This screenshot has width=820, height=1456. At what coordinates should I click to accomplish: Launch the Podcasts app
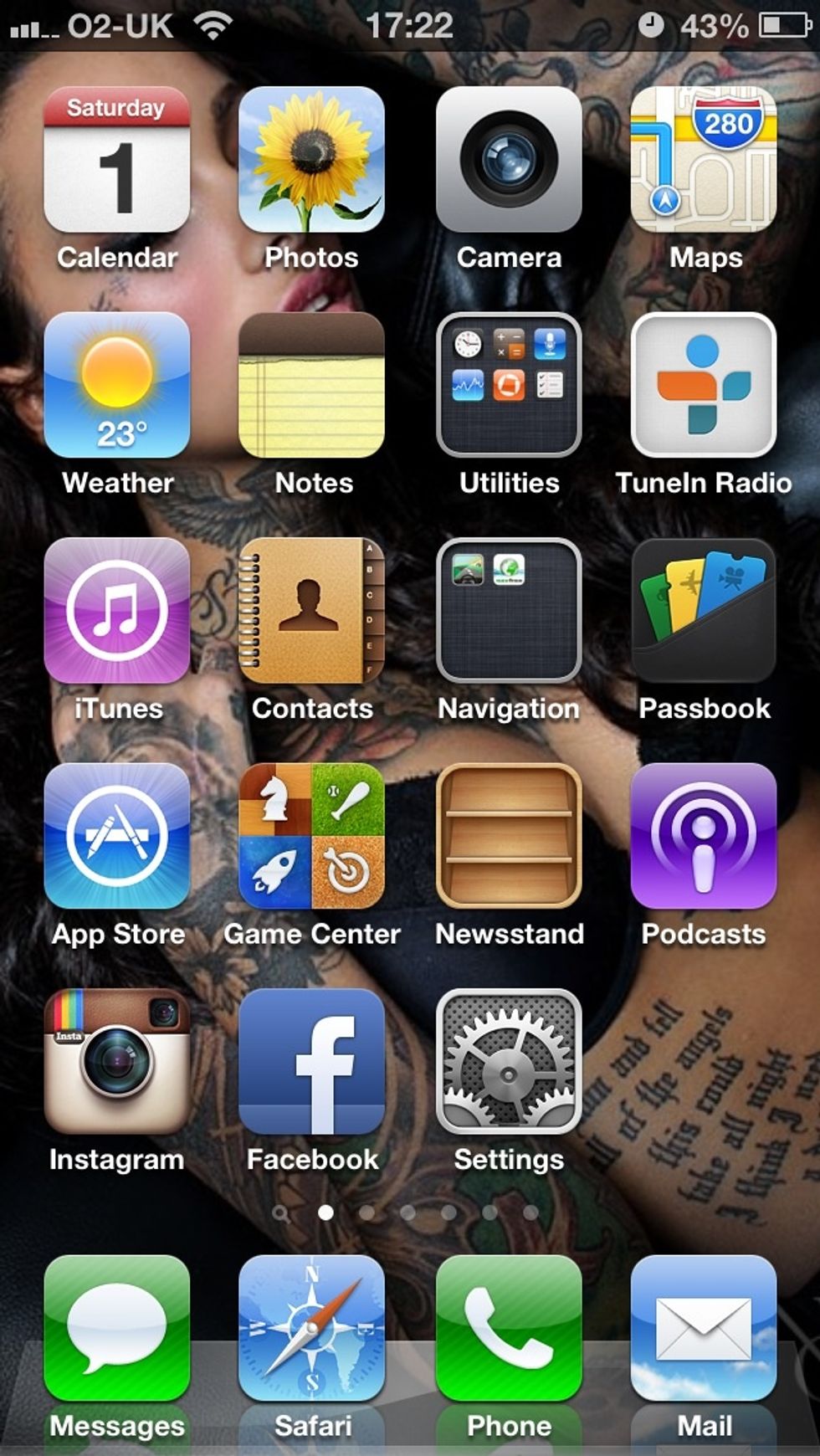(x=704, y=836)
